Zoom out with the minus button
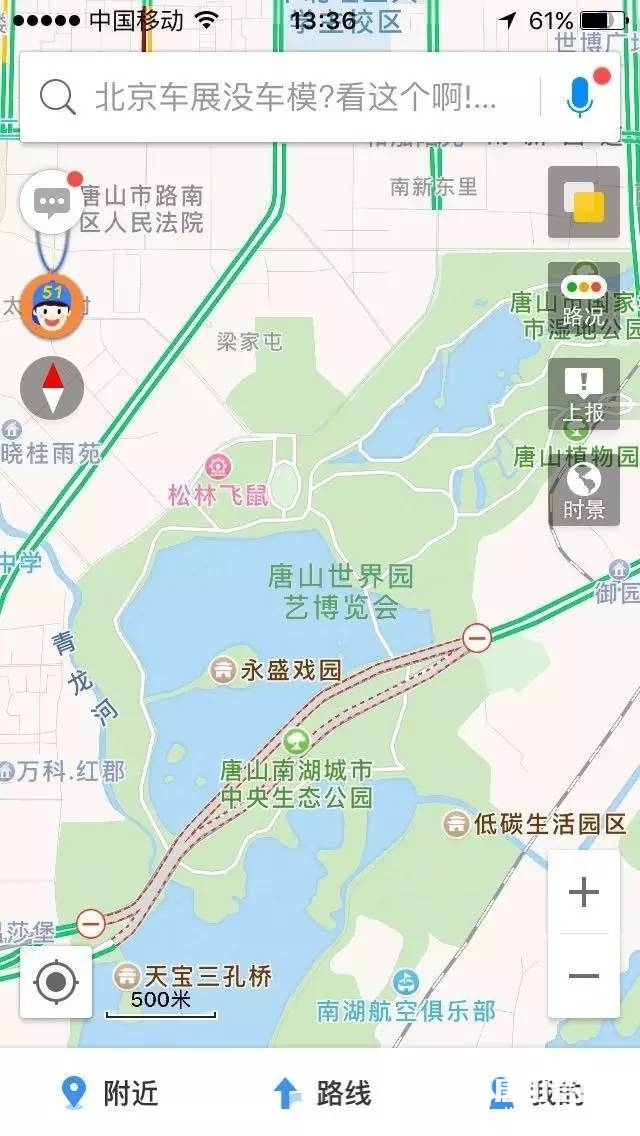Screen dimensions: 640x1136 pyautogui.click(x=583, y=976)
